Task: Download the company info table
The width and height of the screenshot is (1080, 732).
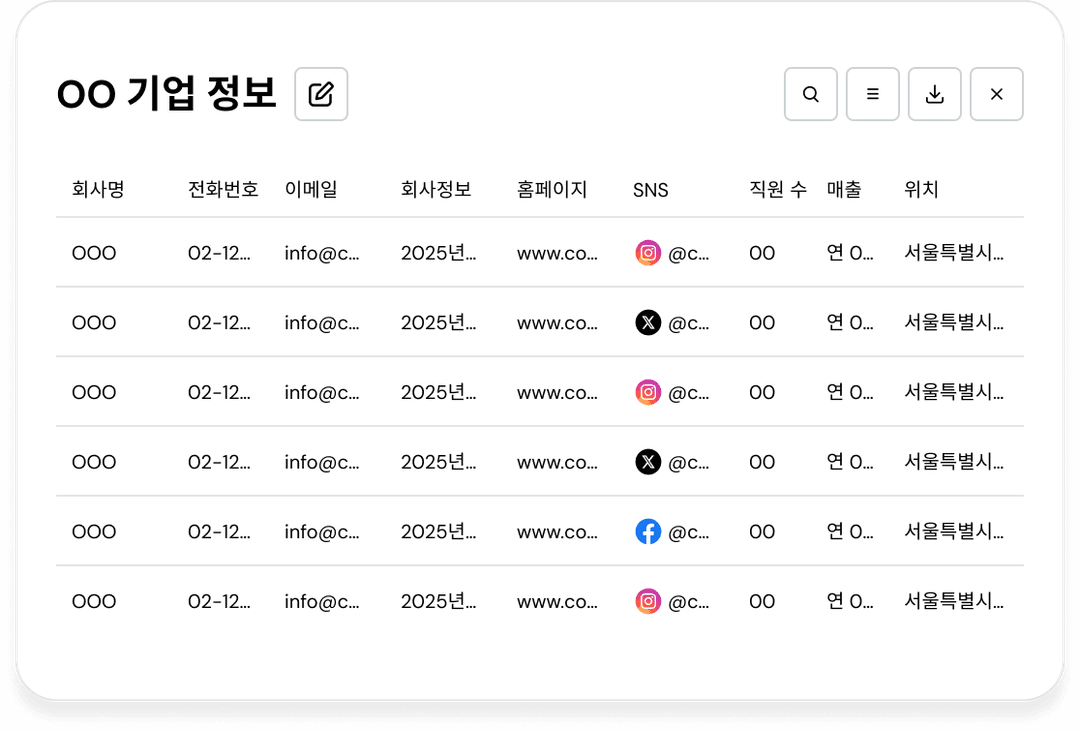Action: [x=935, y=95]
